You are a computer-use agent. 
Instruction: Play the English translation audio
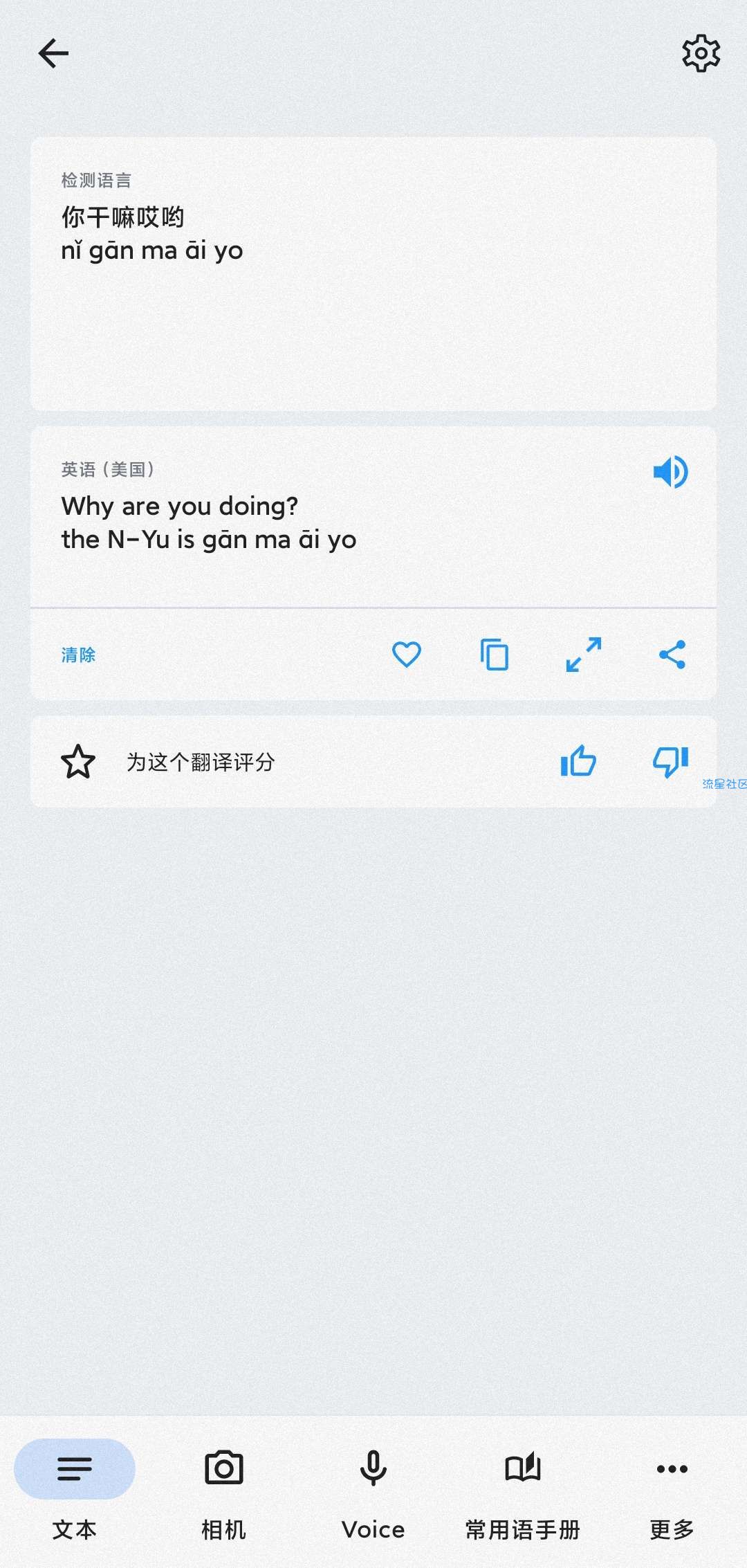coord(670,473)
